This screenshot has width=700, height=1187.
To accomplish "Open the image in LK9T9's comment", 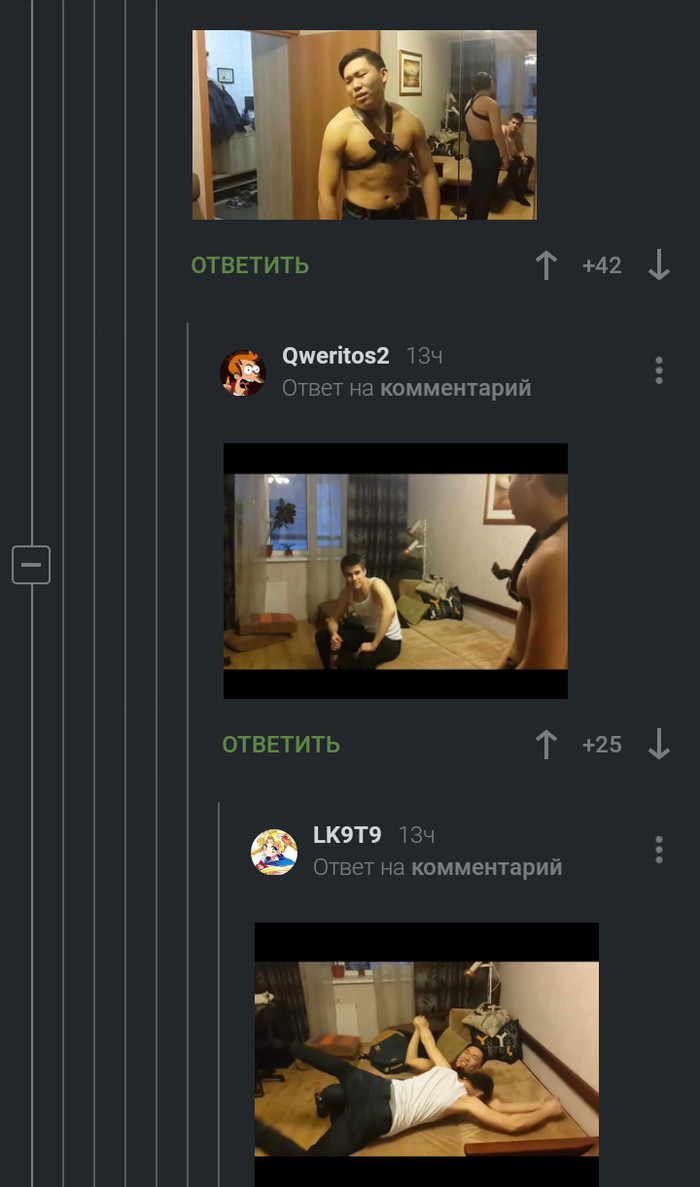I will 426,1055.
